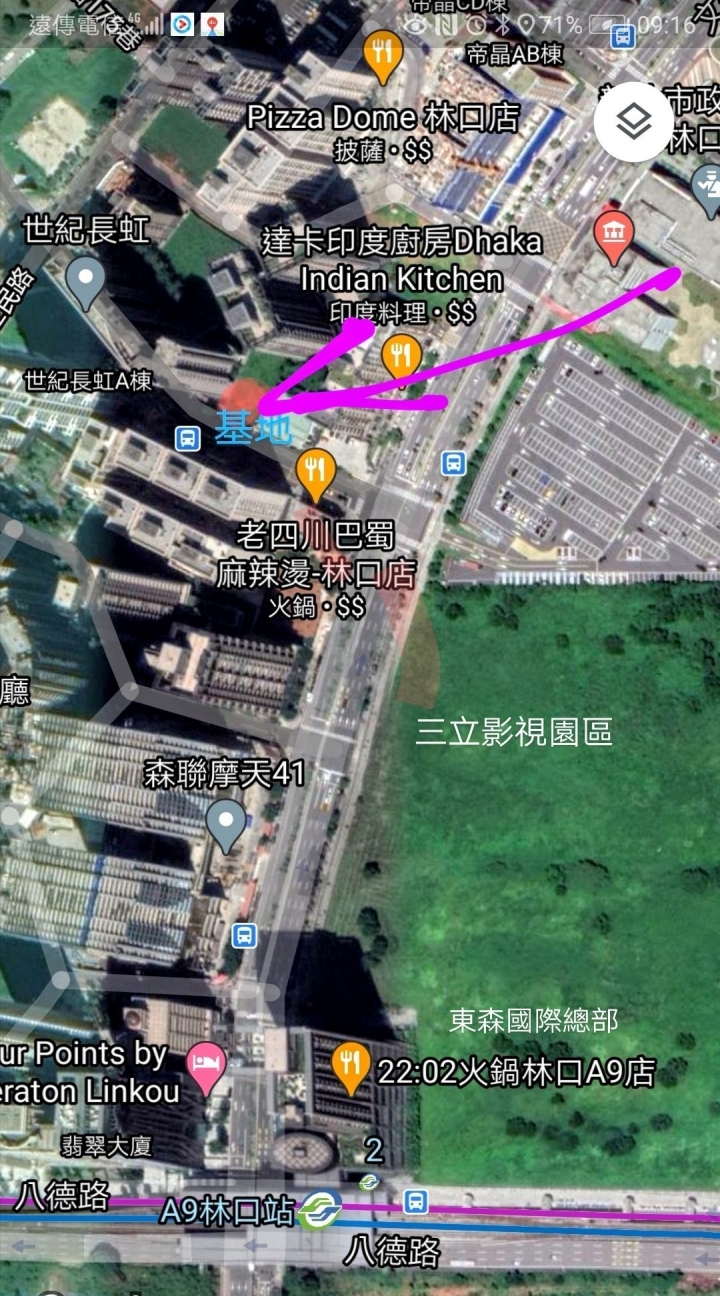Image resolution: width=720 pixels, height=1296 pixels.
Task: Open the Four Points by Sheraton hotel pin
Action: (207, 1064)
